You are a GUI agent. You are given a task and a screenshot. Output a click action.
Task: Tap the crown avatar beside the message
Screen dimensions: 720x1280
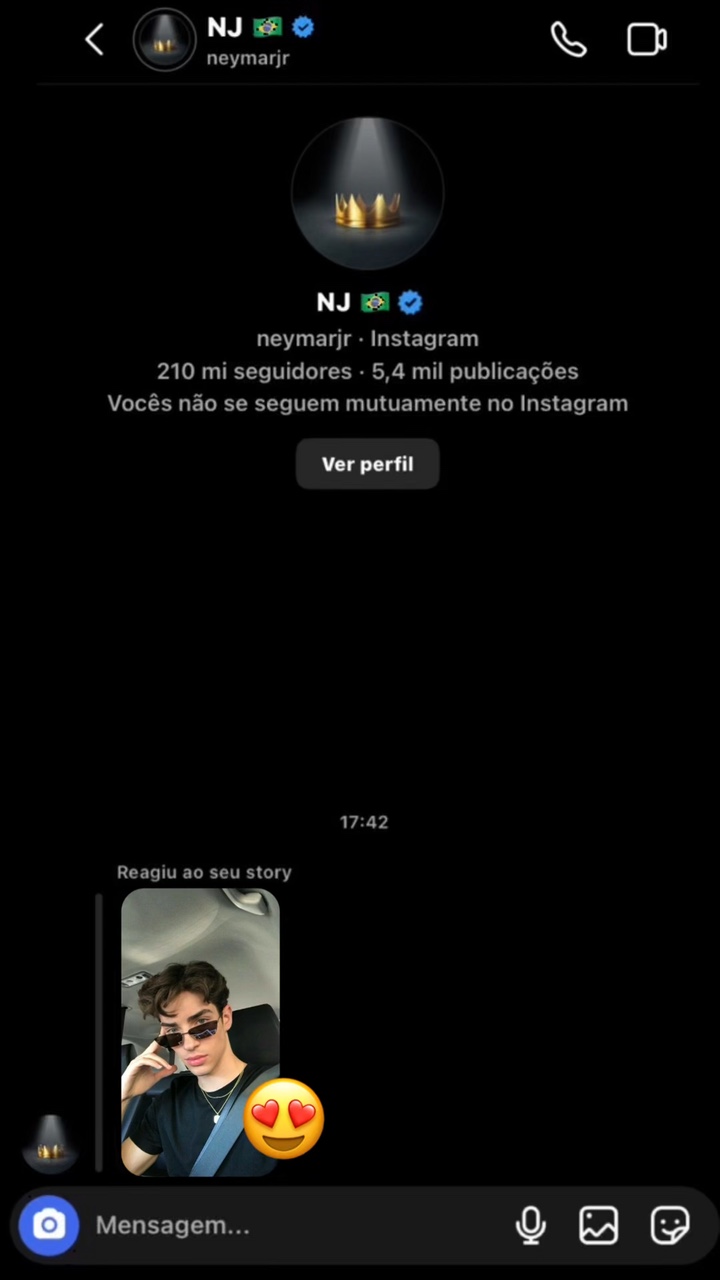[50, 1143]
